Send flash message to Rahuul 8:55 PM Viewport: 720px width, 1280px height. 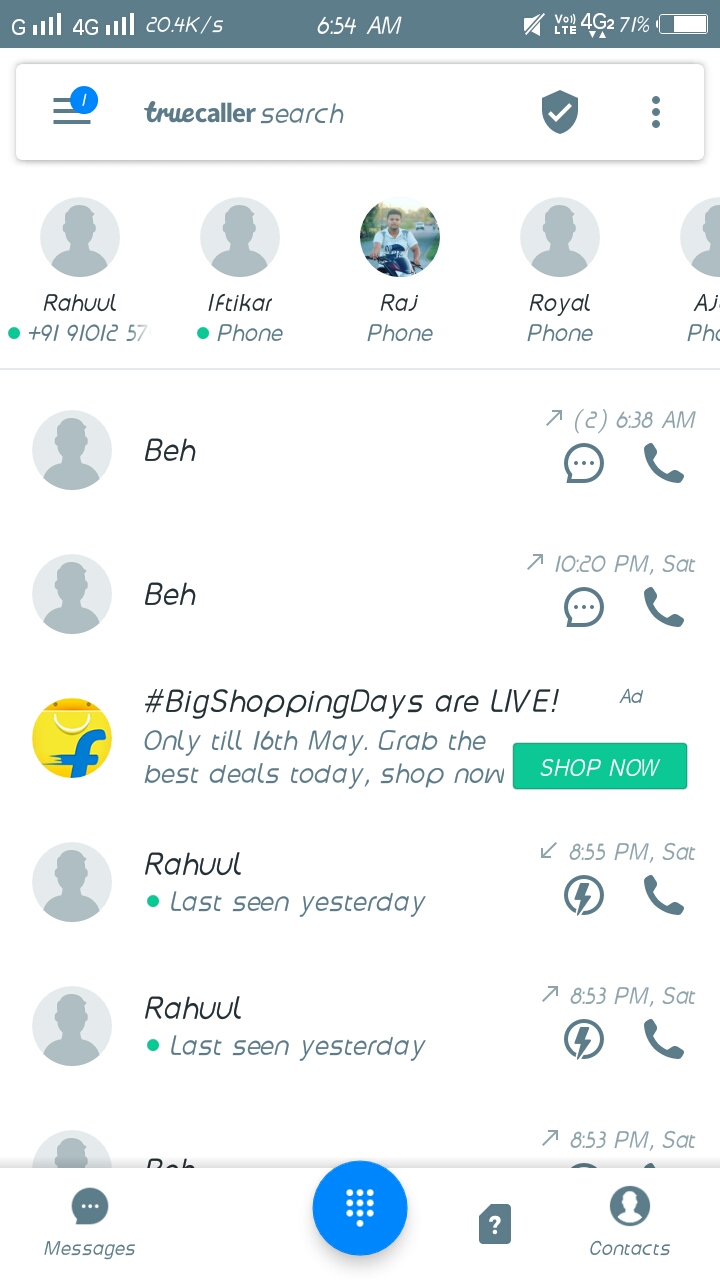[584, 896]
